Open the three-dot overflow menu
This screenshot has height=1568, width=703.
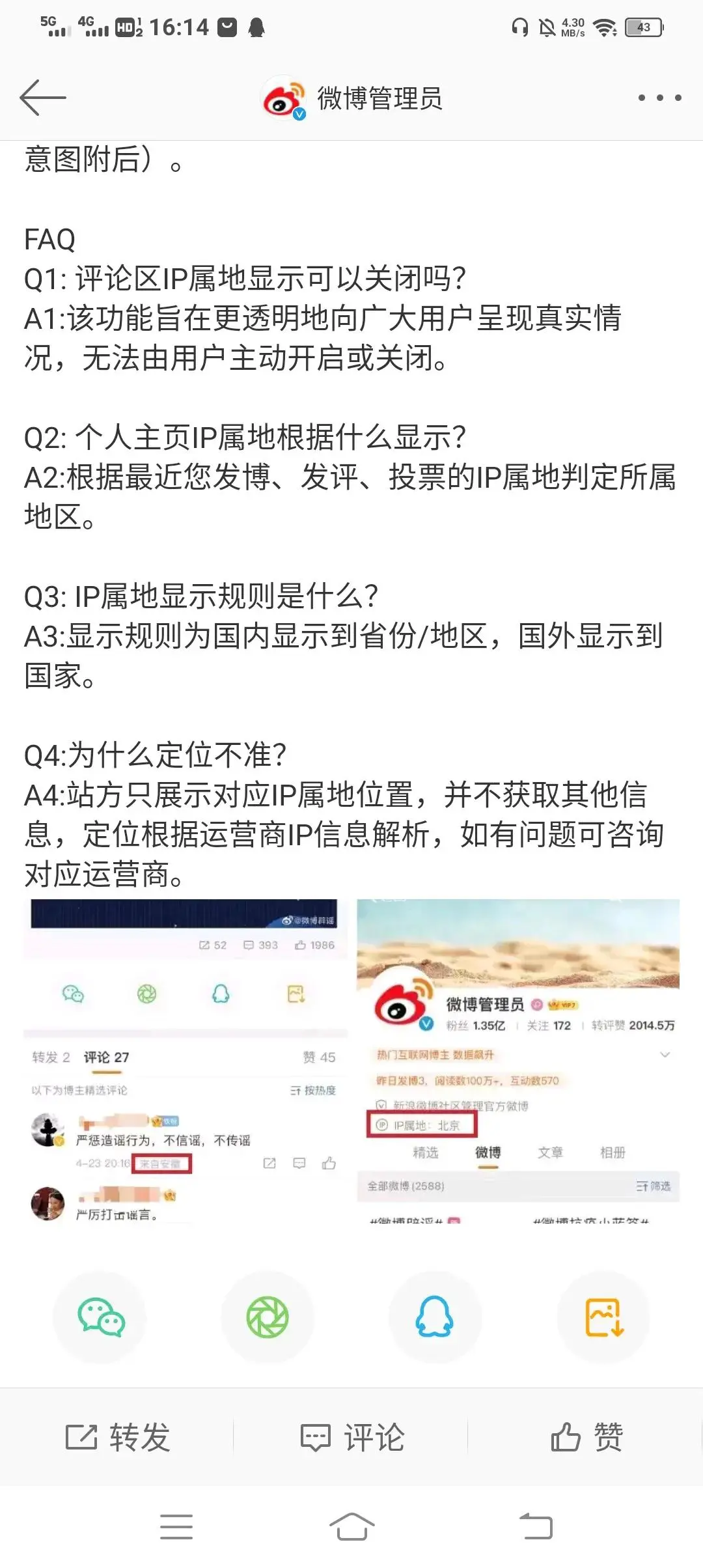click(659, 98)
